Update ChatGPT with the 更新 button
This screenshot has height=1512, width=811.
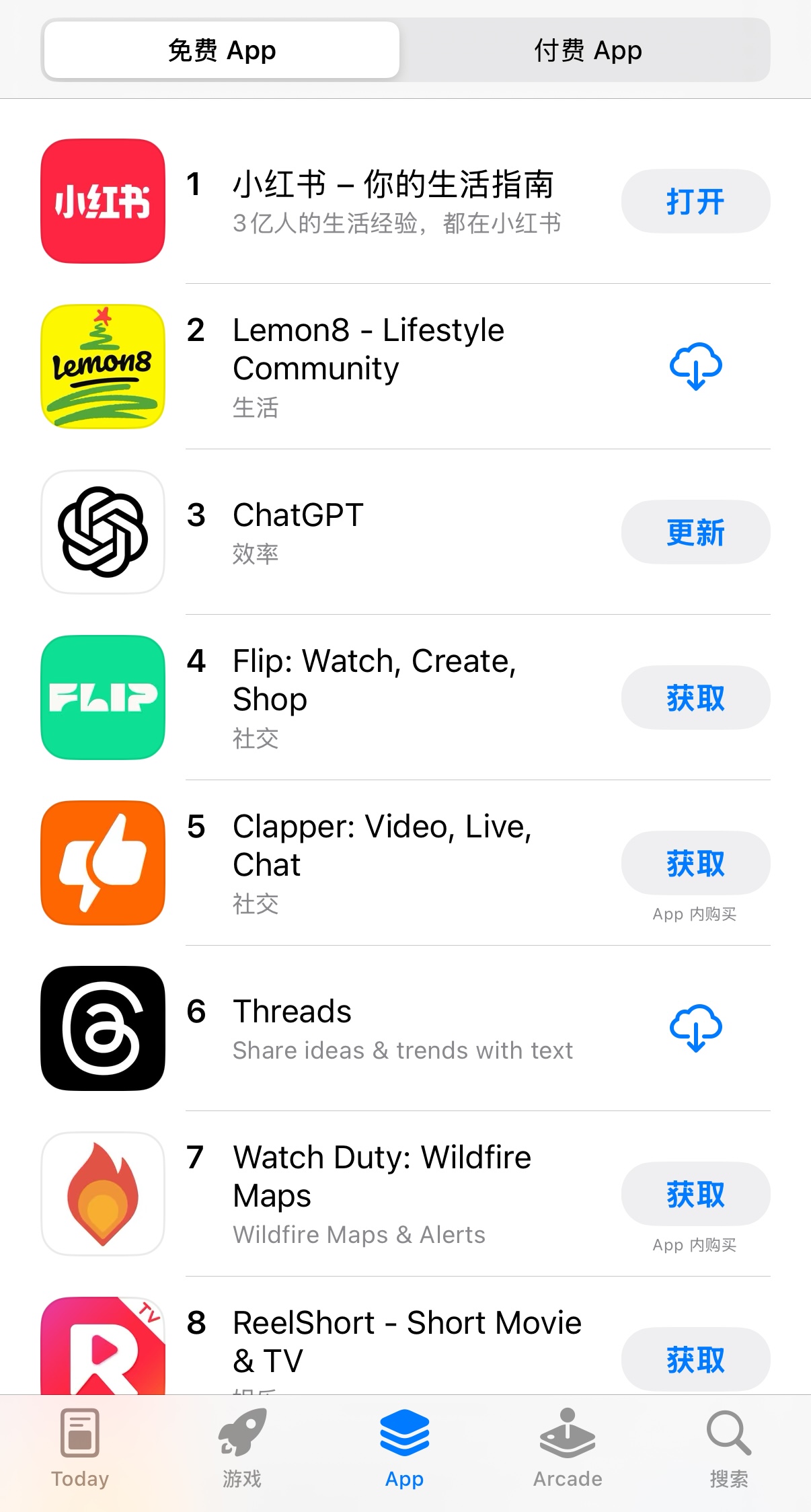(x=695, y=532)
